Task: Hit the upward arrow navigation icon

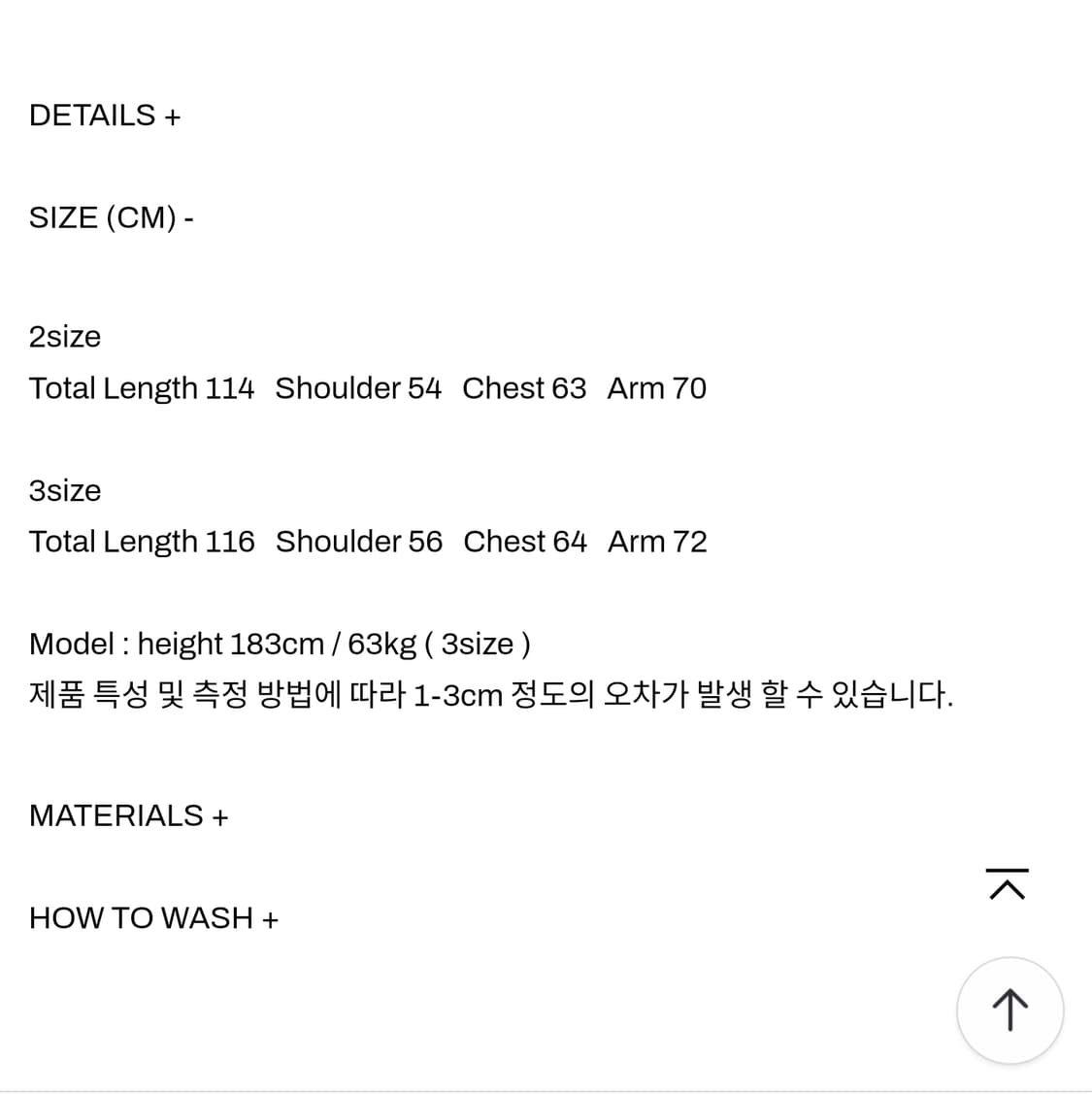Action: click(1009, 1010)
